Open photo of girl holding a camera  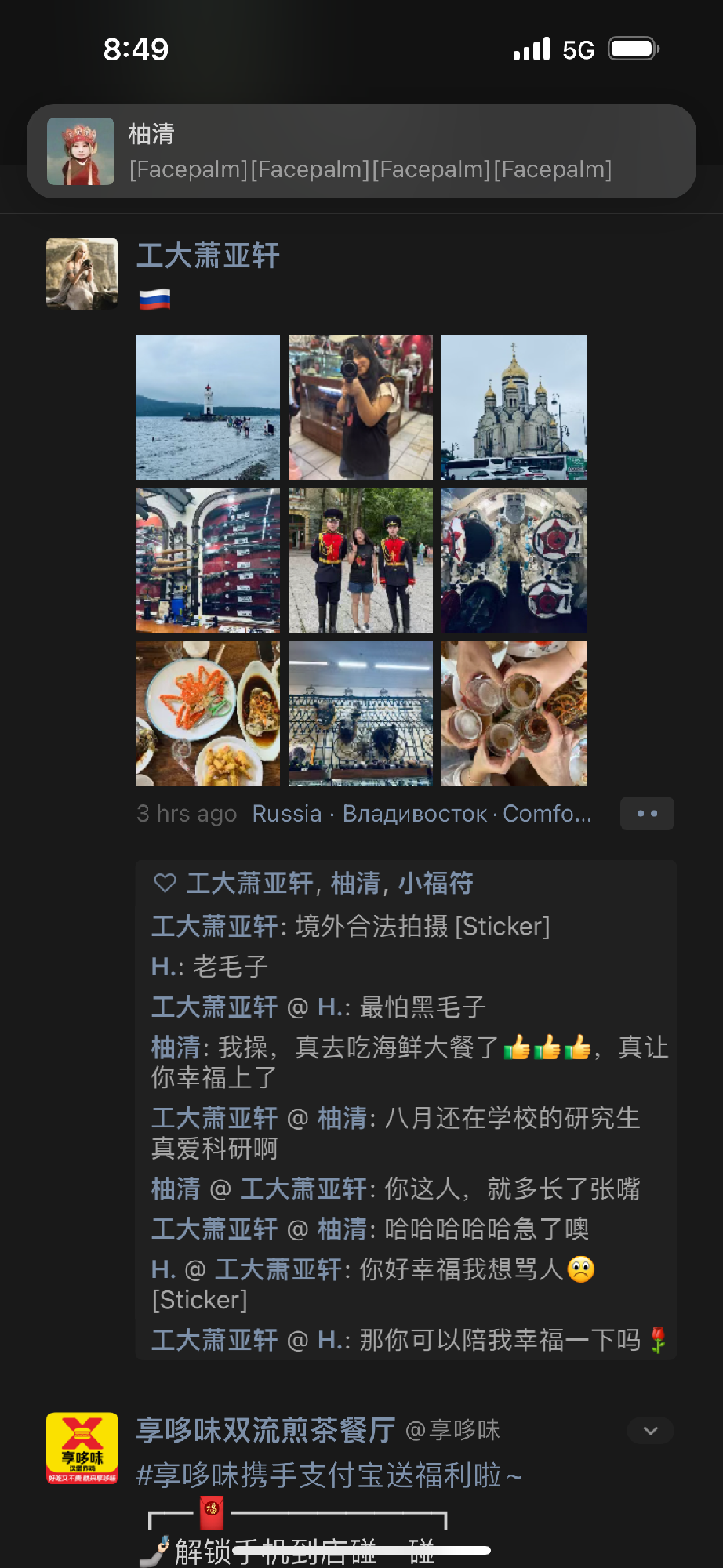360,407
